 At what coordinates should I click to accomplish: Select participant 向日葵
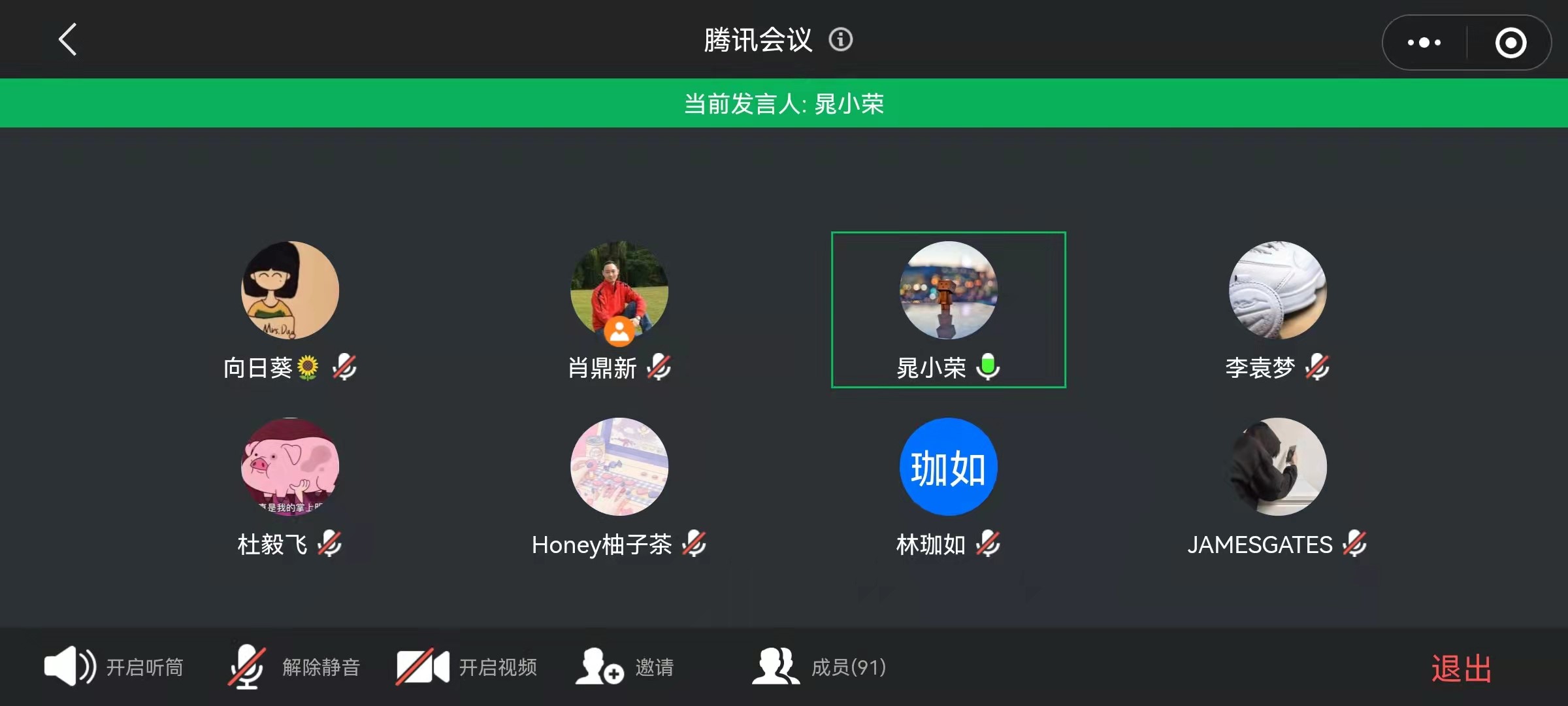290,291
